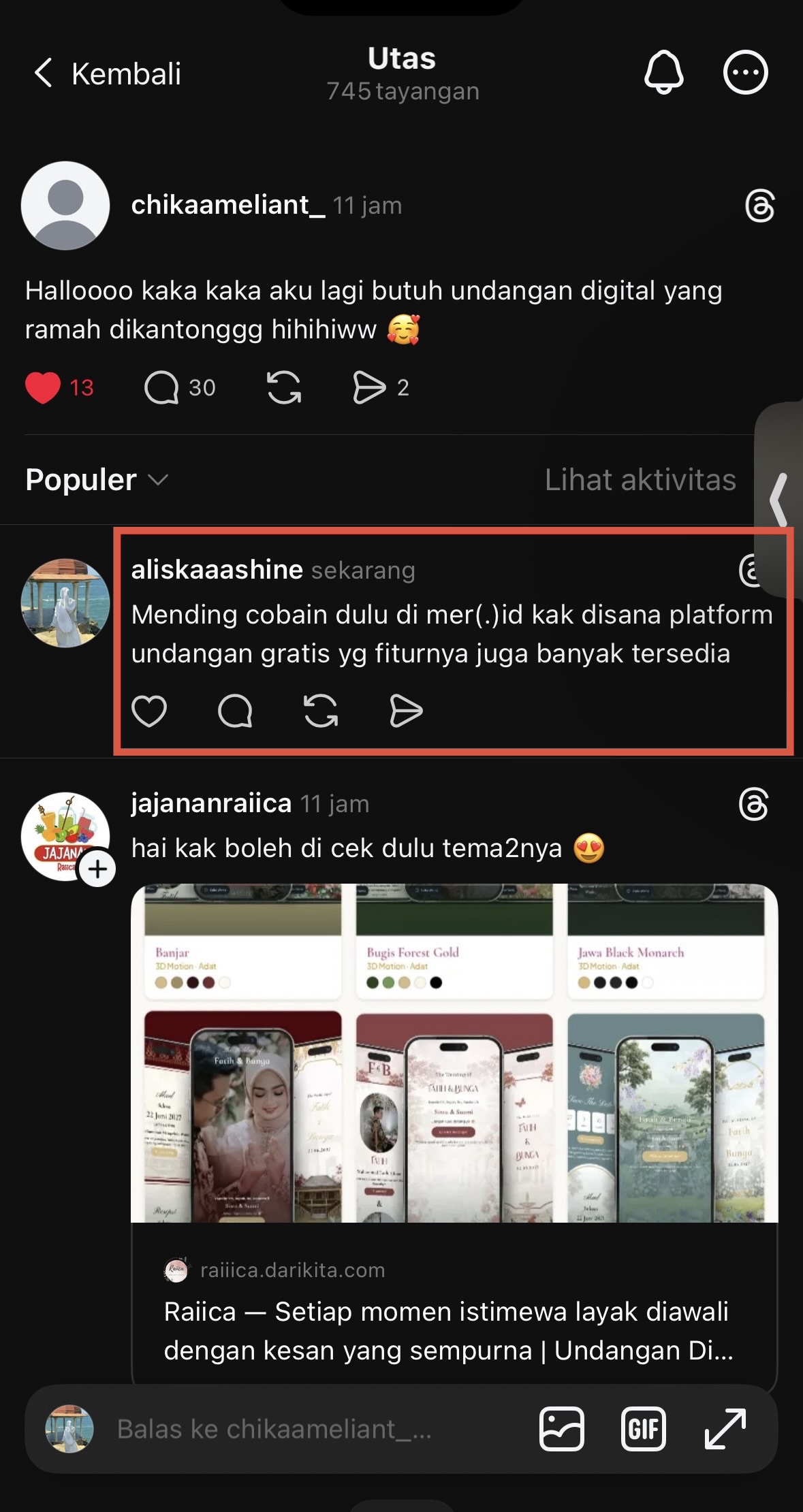Expand the reply composer to full screen
Image resolution: width=803 pixels, height=1512 pixels.
[x=725, y=1429]
